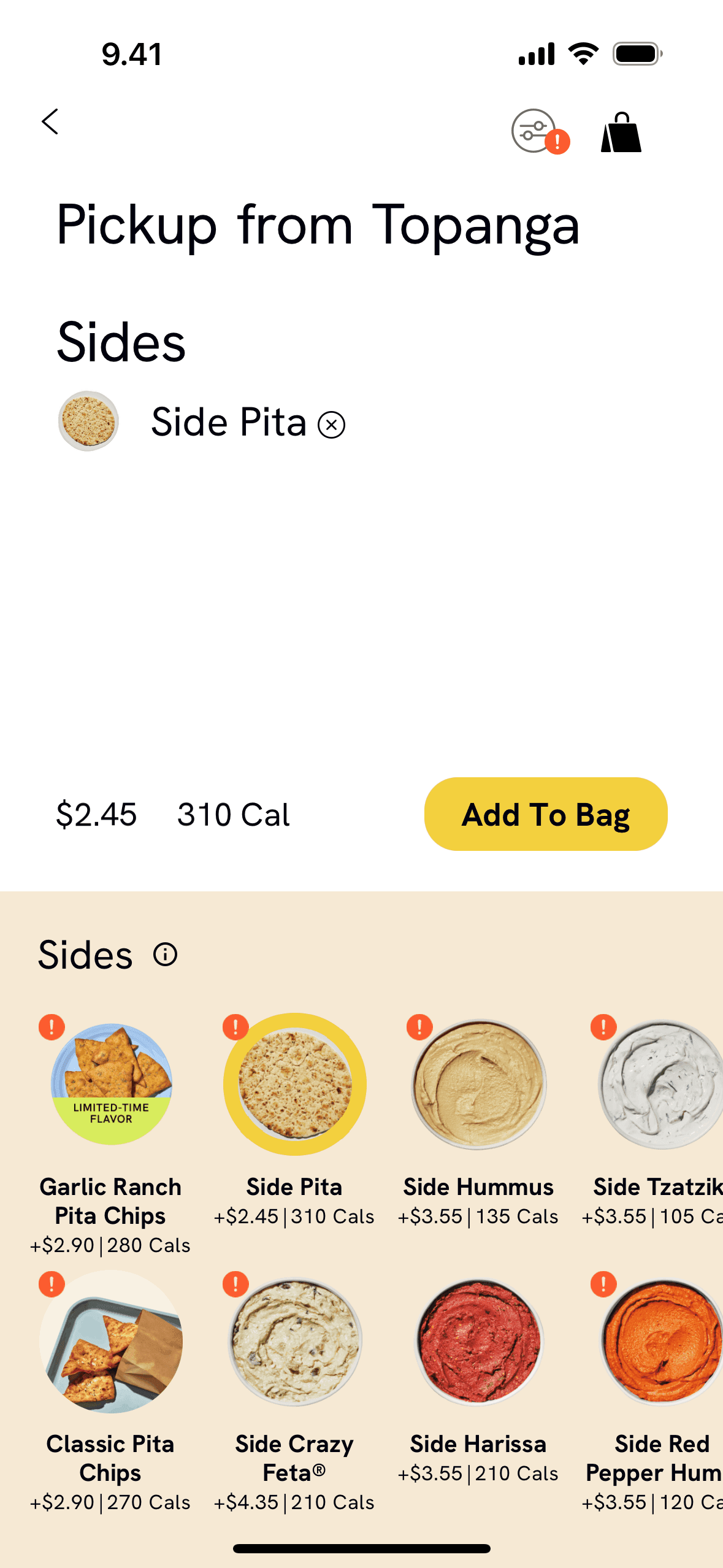Image resolution: width=723 pixels, height=1568 pixels.
Task: Select Classic Pita Chips
Action: [x=111, y=1342]
